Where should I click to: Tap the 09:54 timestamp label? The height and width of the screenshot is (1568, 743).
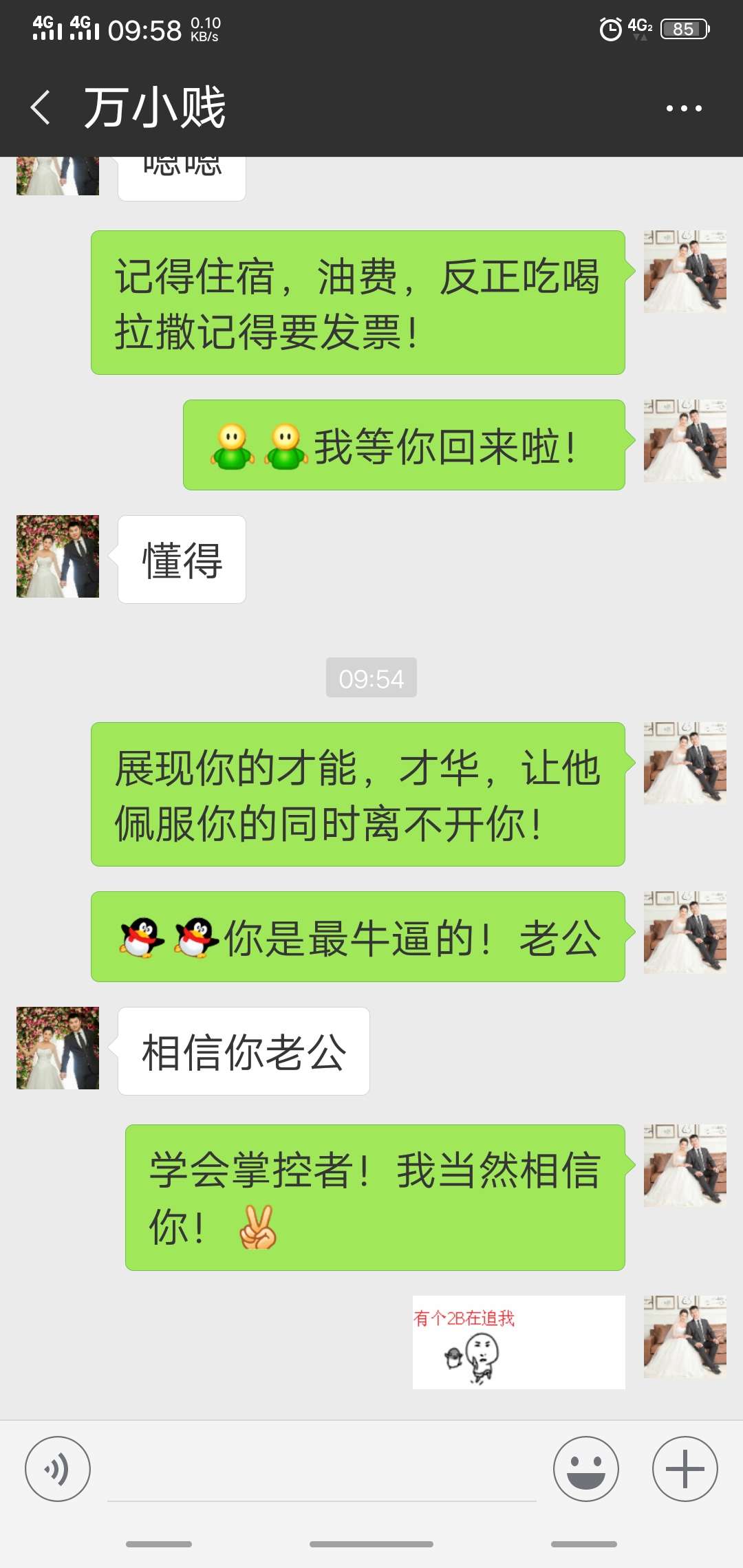(371, 677)
